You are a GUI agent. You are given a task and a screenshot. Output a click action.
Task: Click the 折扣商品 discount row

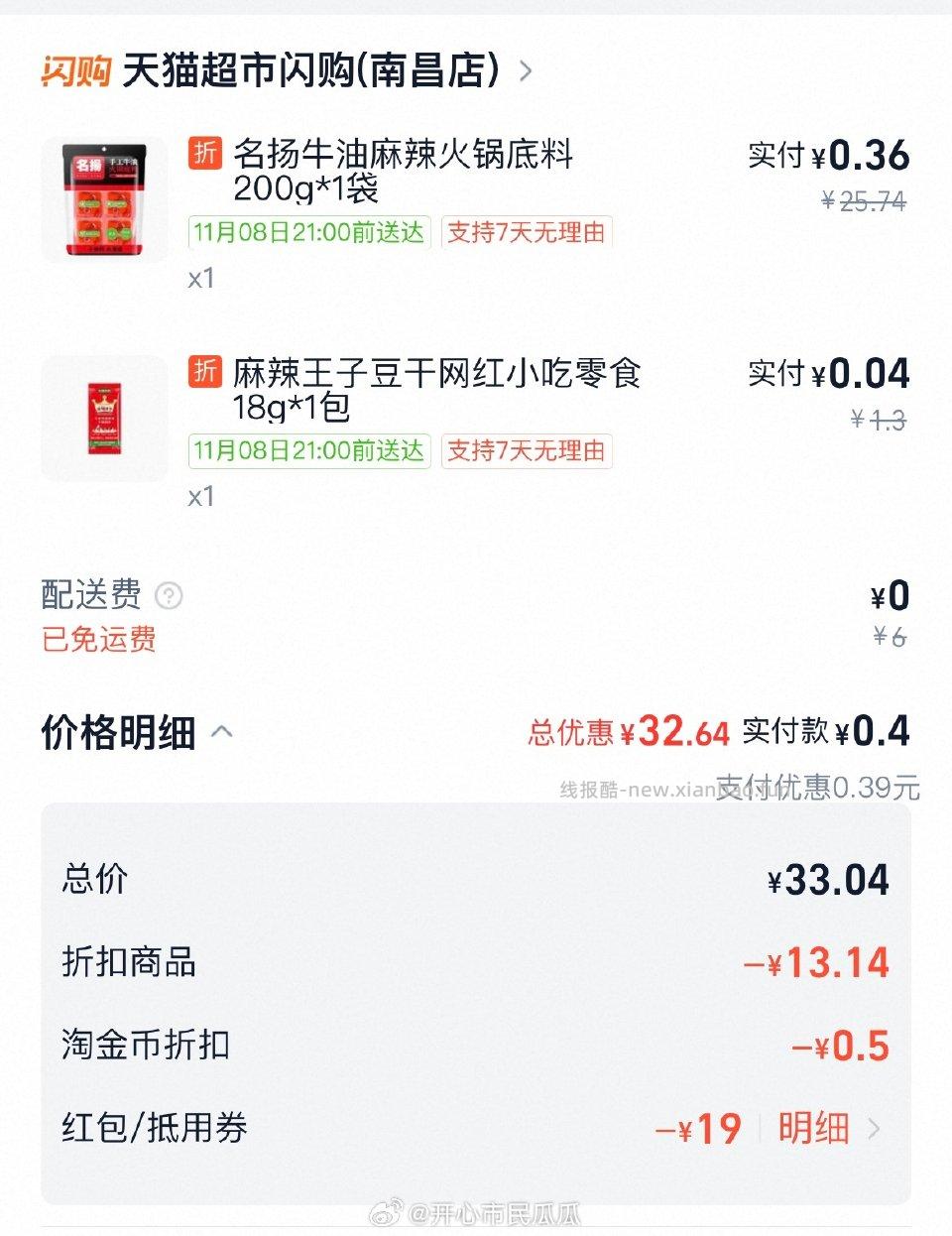pyautogui.click(x=476, y=961)
